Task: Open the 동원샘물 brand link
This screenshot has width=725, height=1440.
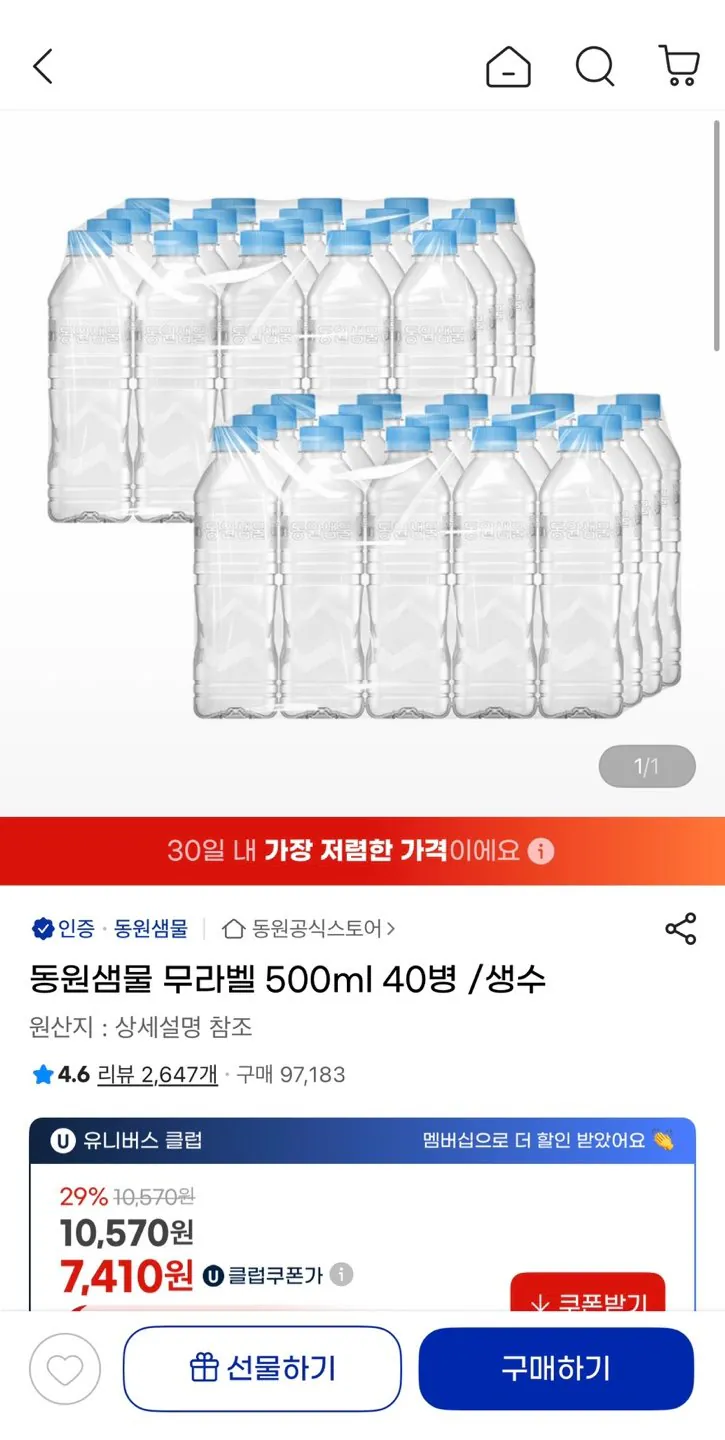Action: [151, 929]
